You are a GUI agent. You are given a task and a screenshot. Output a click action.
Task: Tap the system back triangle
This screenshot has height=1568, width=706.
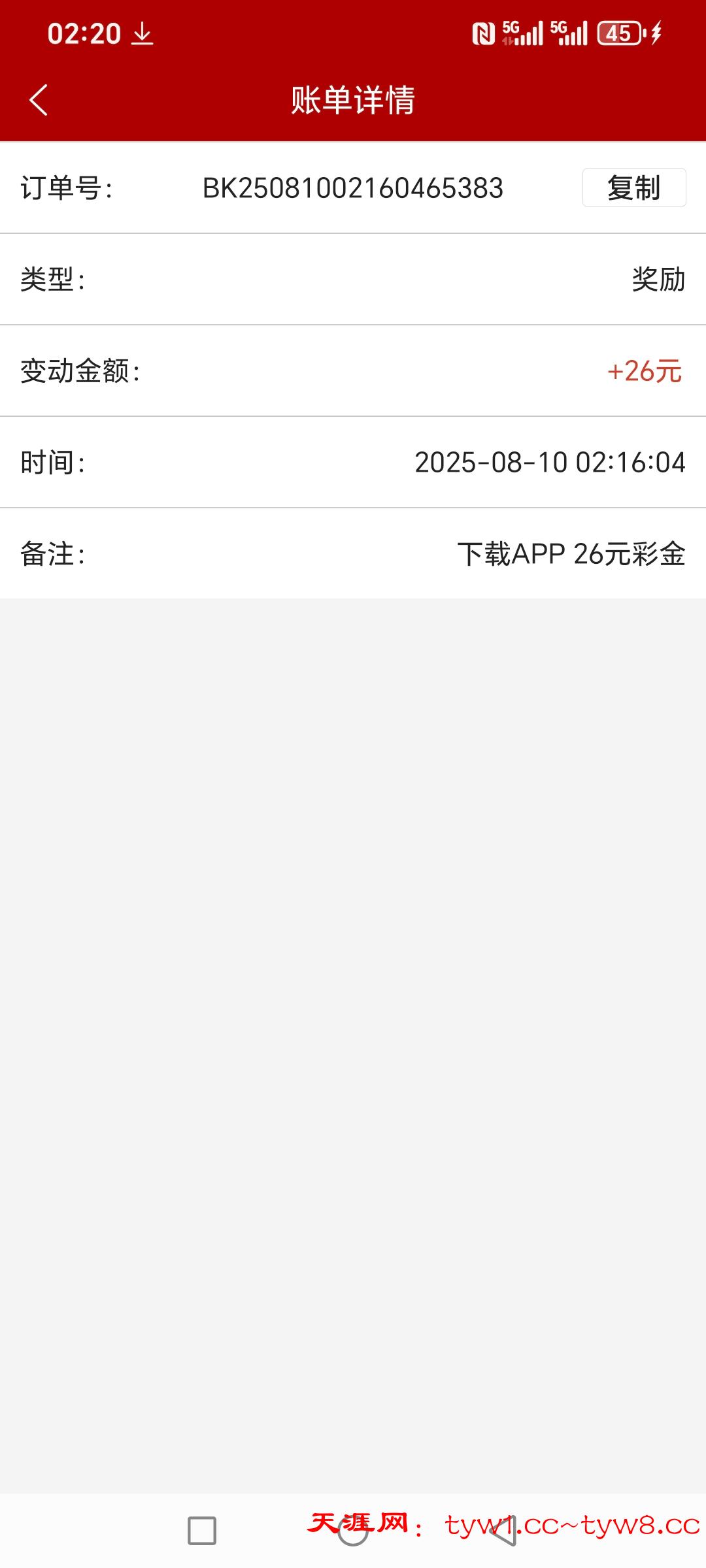pyautogui.click(x=504, y=1531)
